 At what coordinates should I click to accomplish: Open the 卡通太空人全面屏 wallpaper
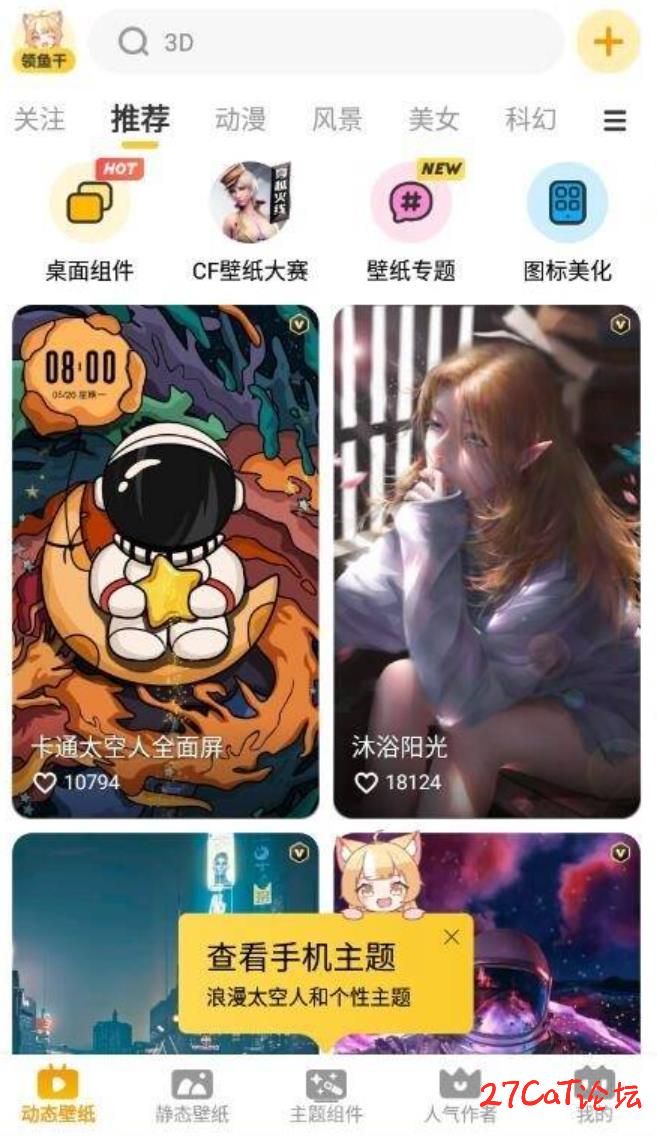click(x=166, y=560)
